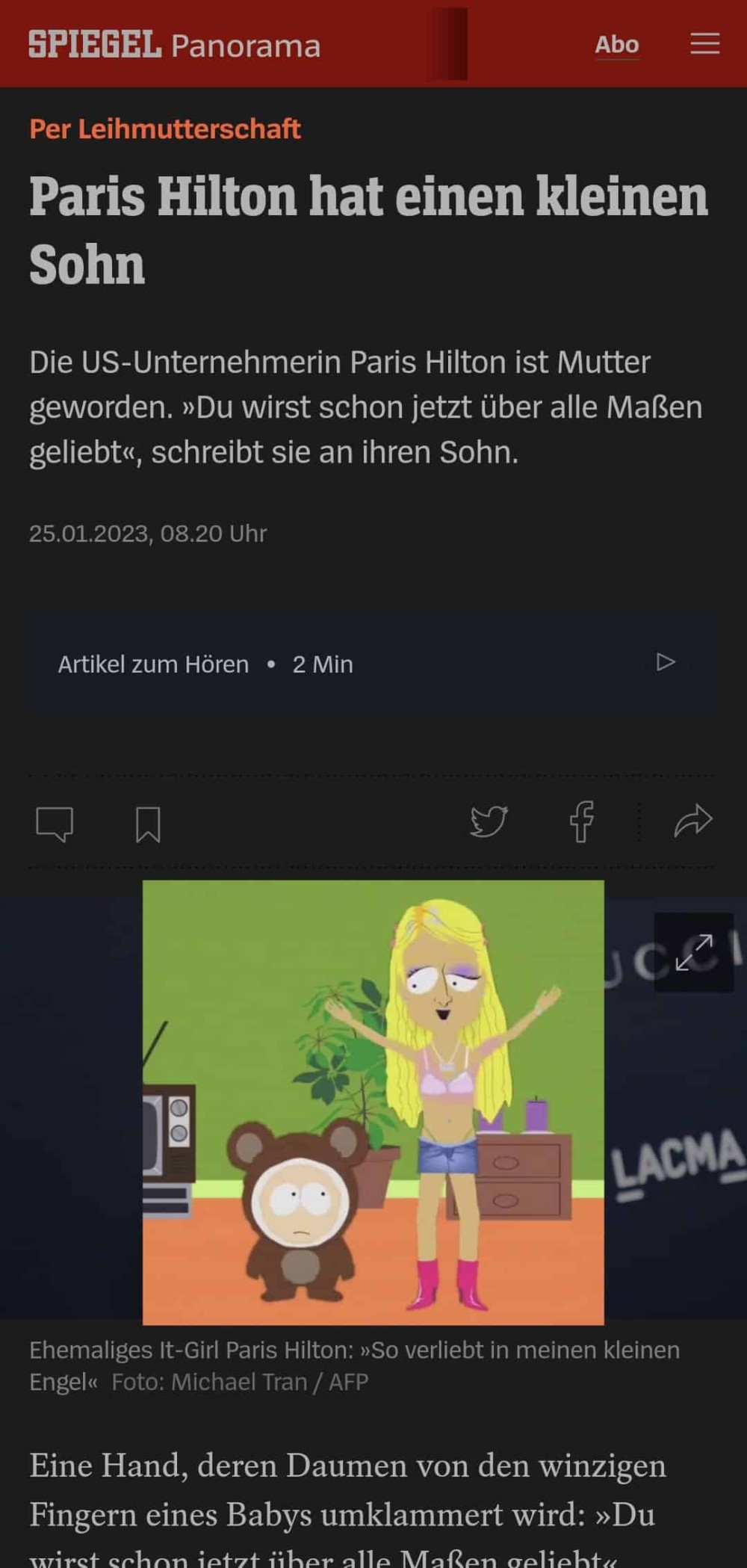Open the Panorama section
Screen dimensions: 747x1568
[246, 46]
